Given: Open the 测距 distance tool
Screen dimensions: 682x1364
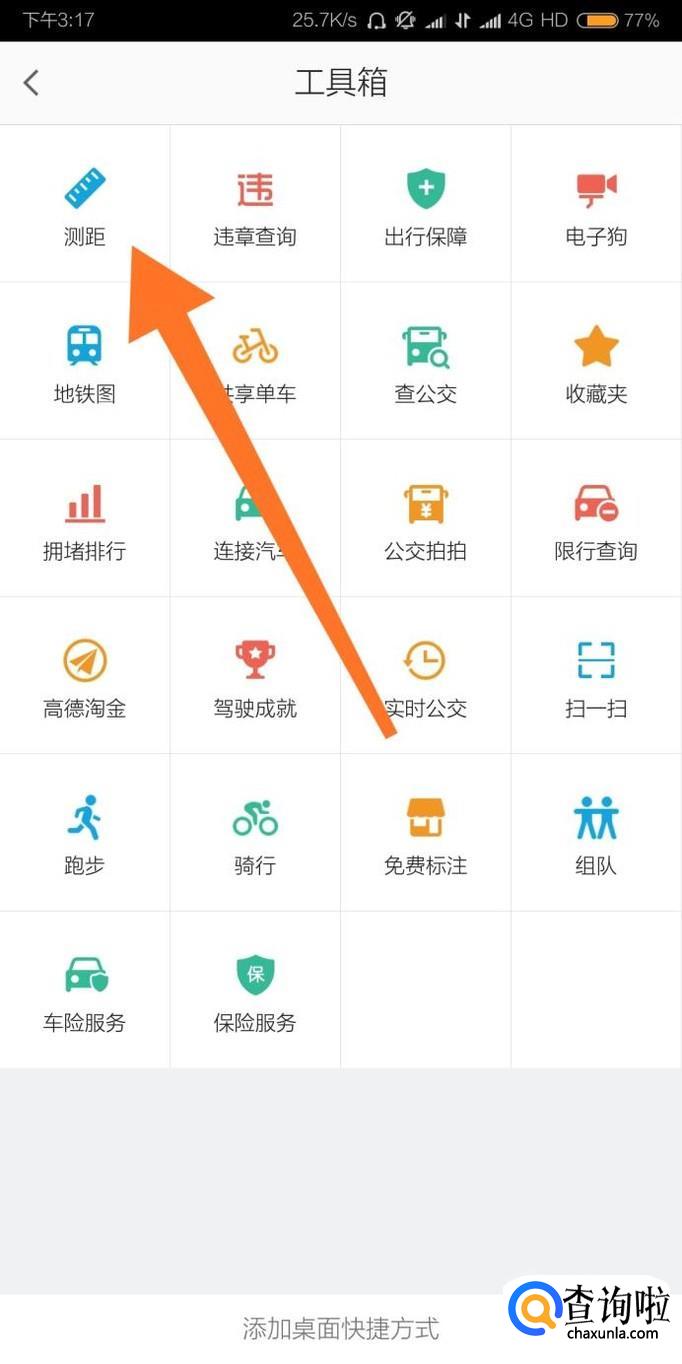Looking at the screenshot, I should [85, 205].
